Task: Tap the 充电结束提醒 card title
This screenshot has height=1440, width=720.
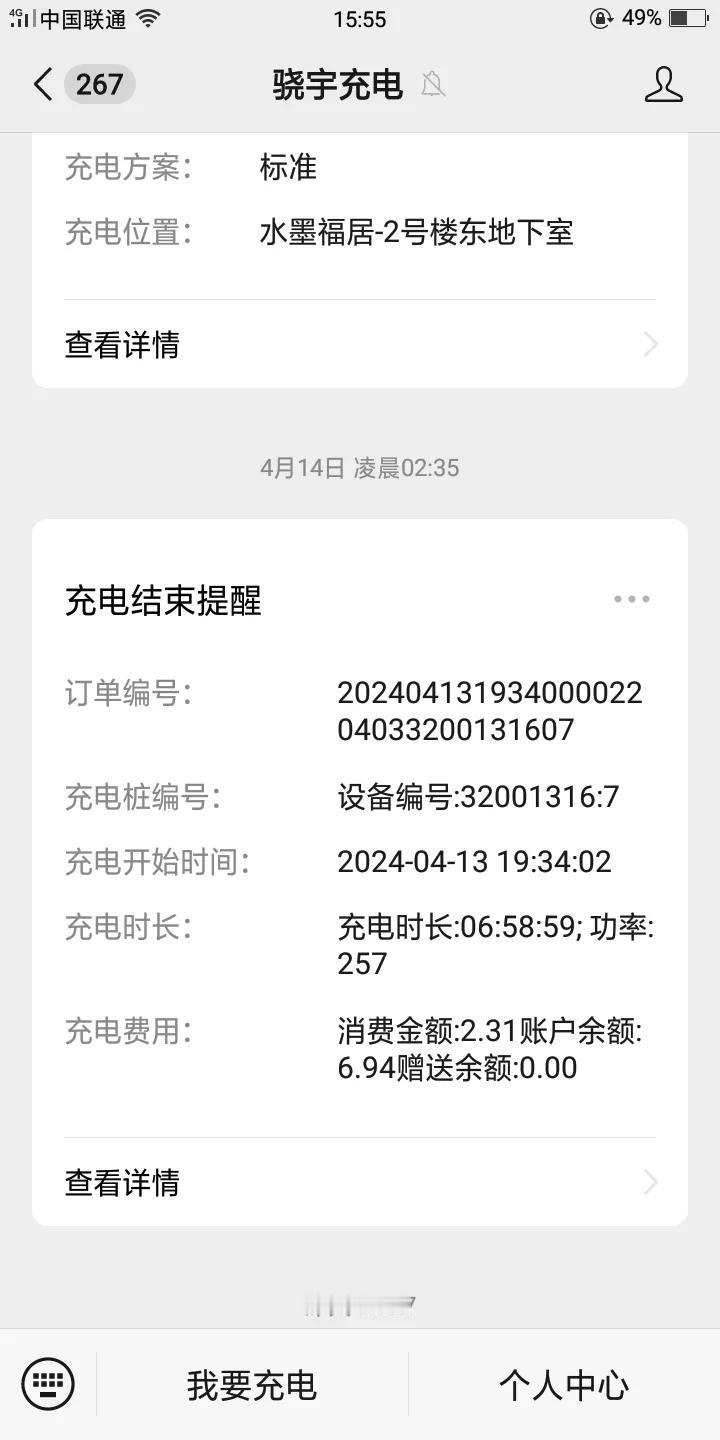Action: 163,600
